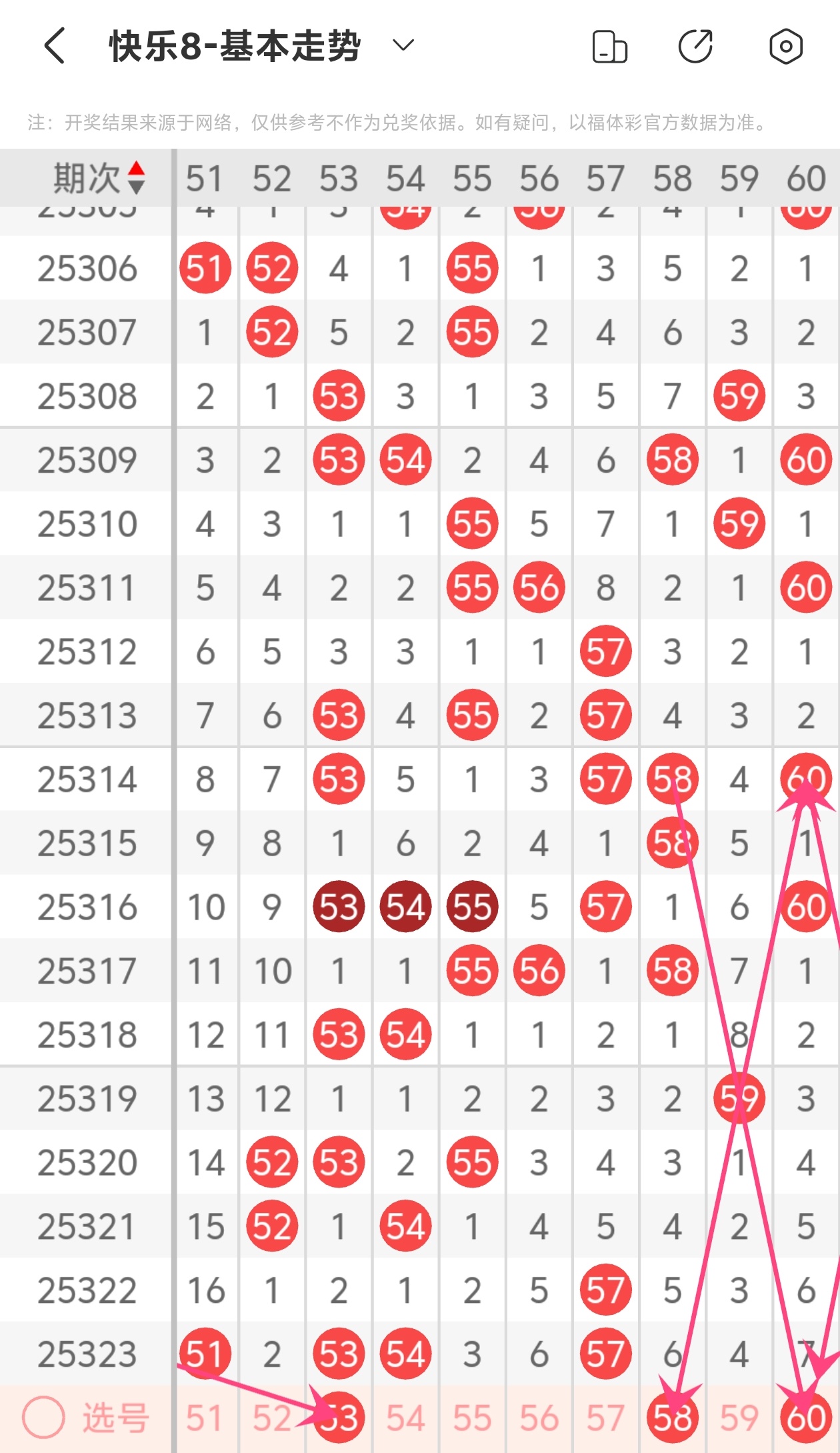
Task: Expand the 快乐8-基本走势 title dropdown
Action: [403, 45]
